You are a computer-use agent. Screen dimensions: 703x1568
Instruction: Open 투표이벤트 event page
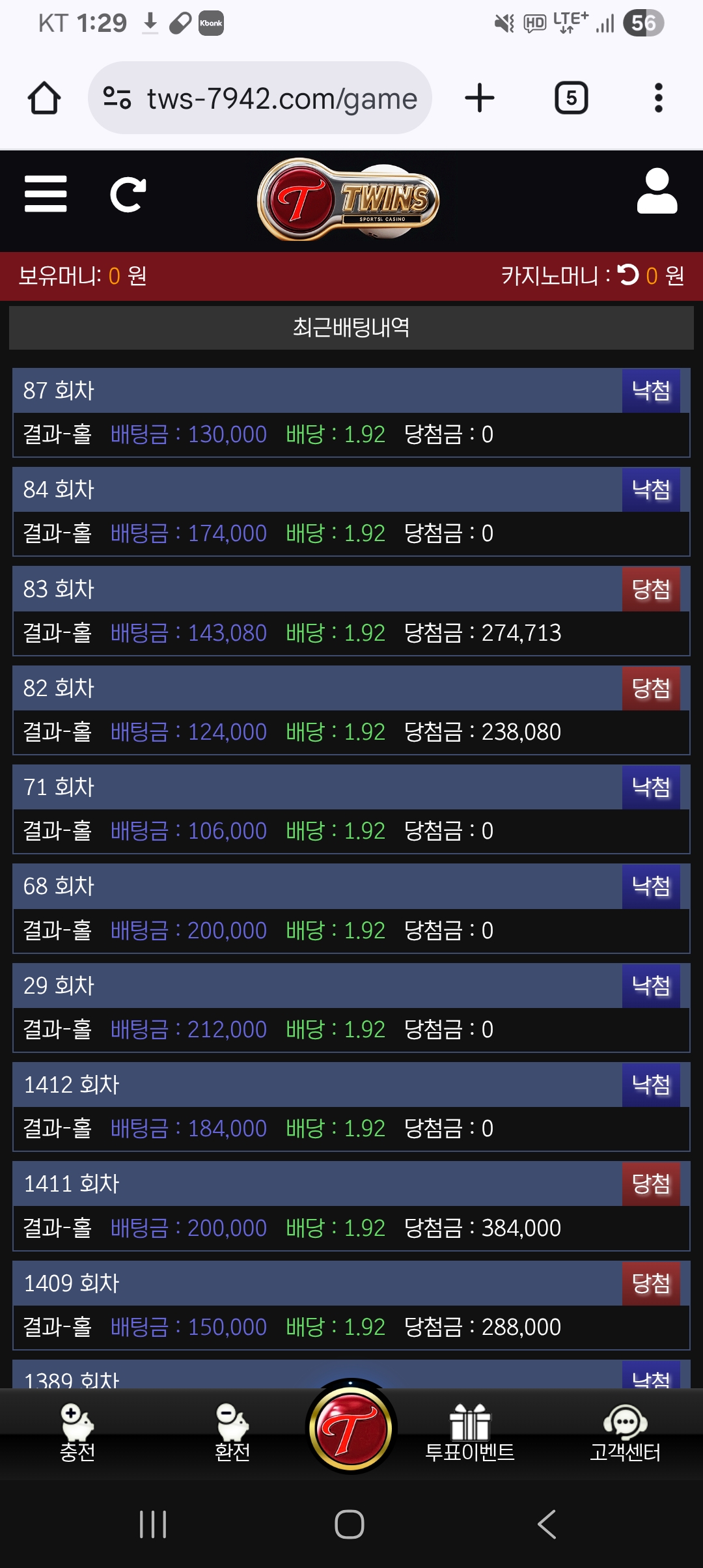coord(469,1433)
